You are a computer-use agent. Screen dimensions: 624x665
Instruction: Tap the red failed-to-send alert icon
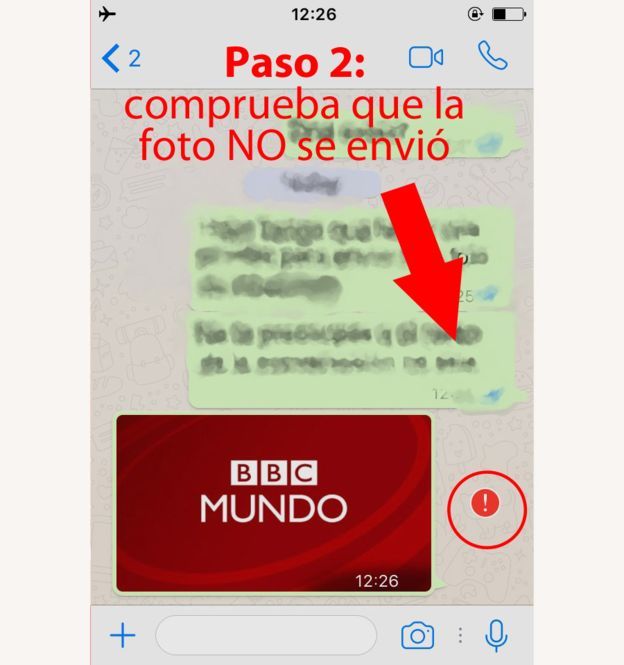click(485, 504)
